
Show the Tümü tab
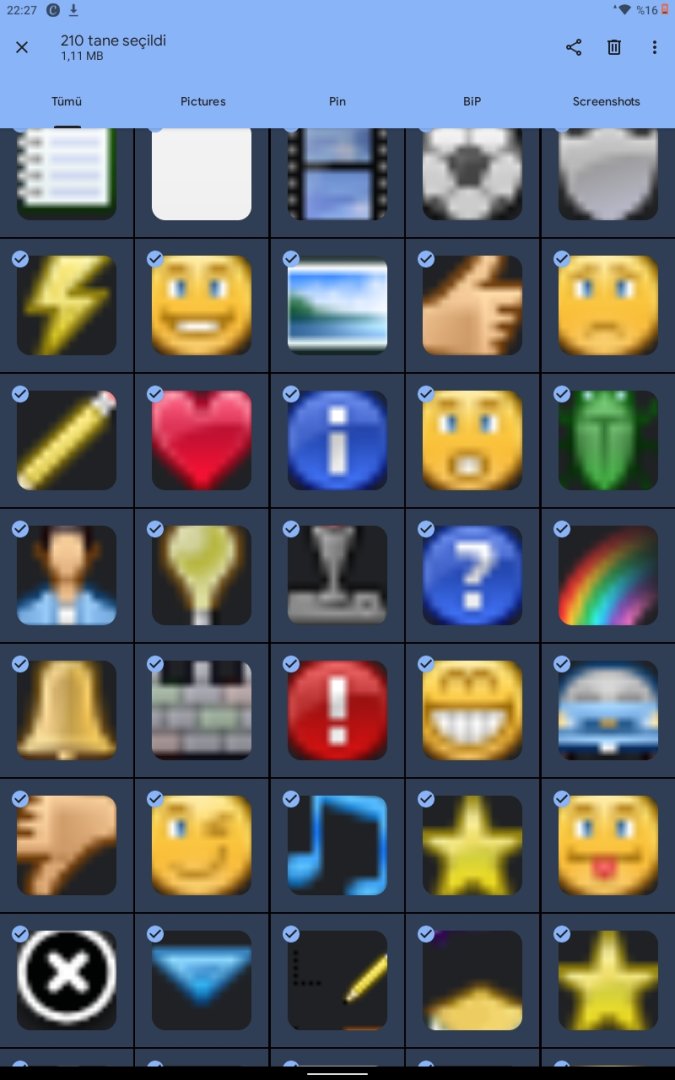tap(67, 101)
